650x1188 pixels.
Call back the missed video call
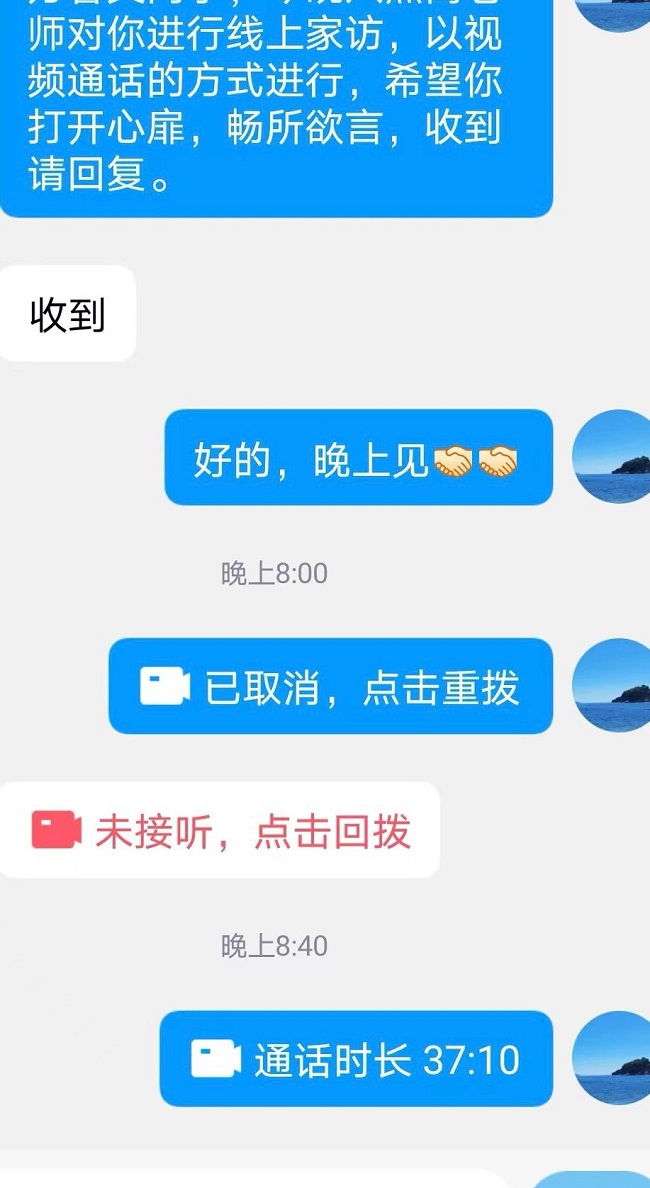coord(220,830)
